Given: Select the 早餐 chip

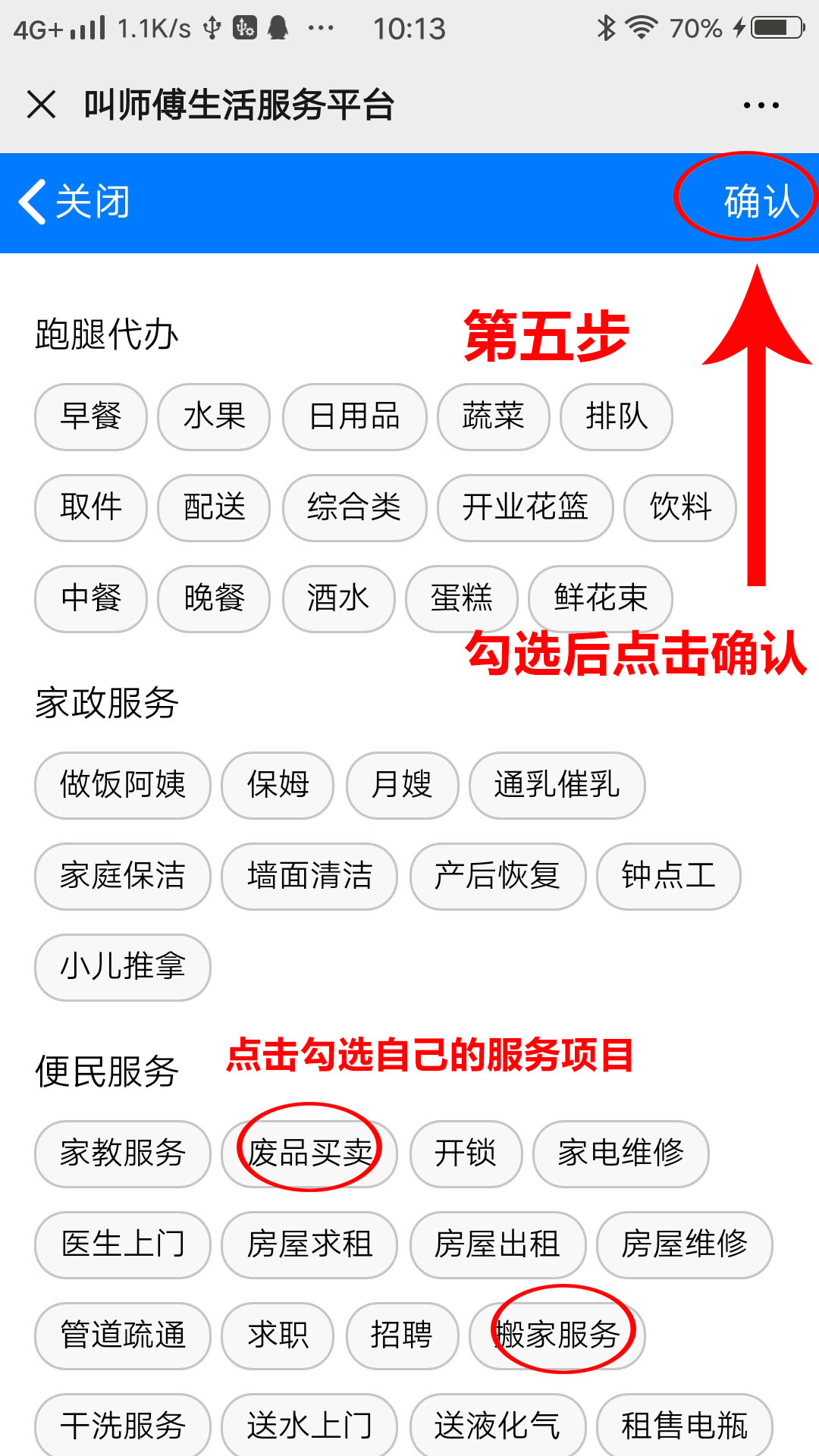Looking at the screenshot, I should point(91,416).
